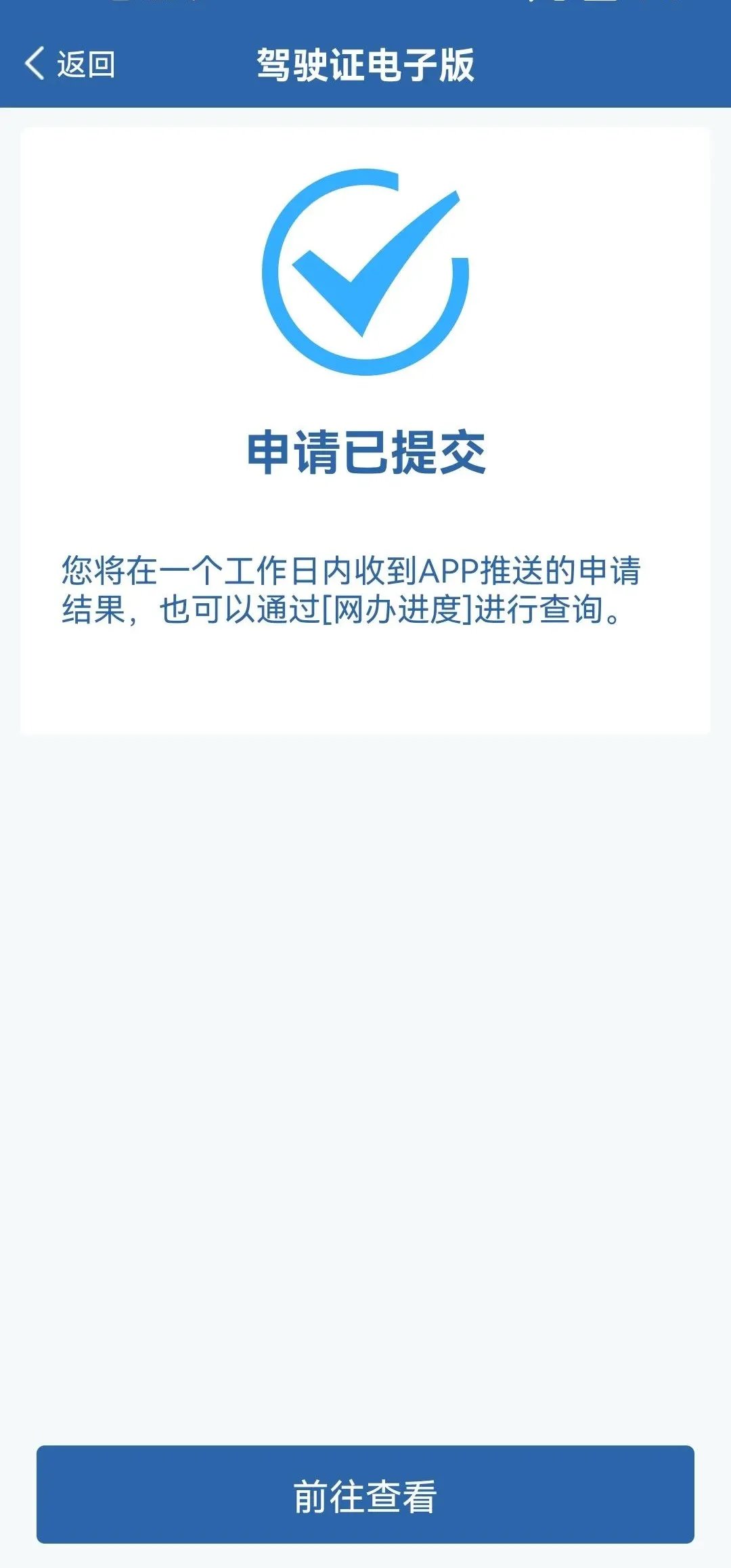Screen dimensions: 731x1568
Task: Go back using the 返回 button
Action: (x=70, y=64)
